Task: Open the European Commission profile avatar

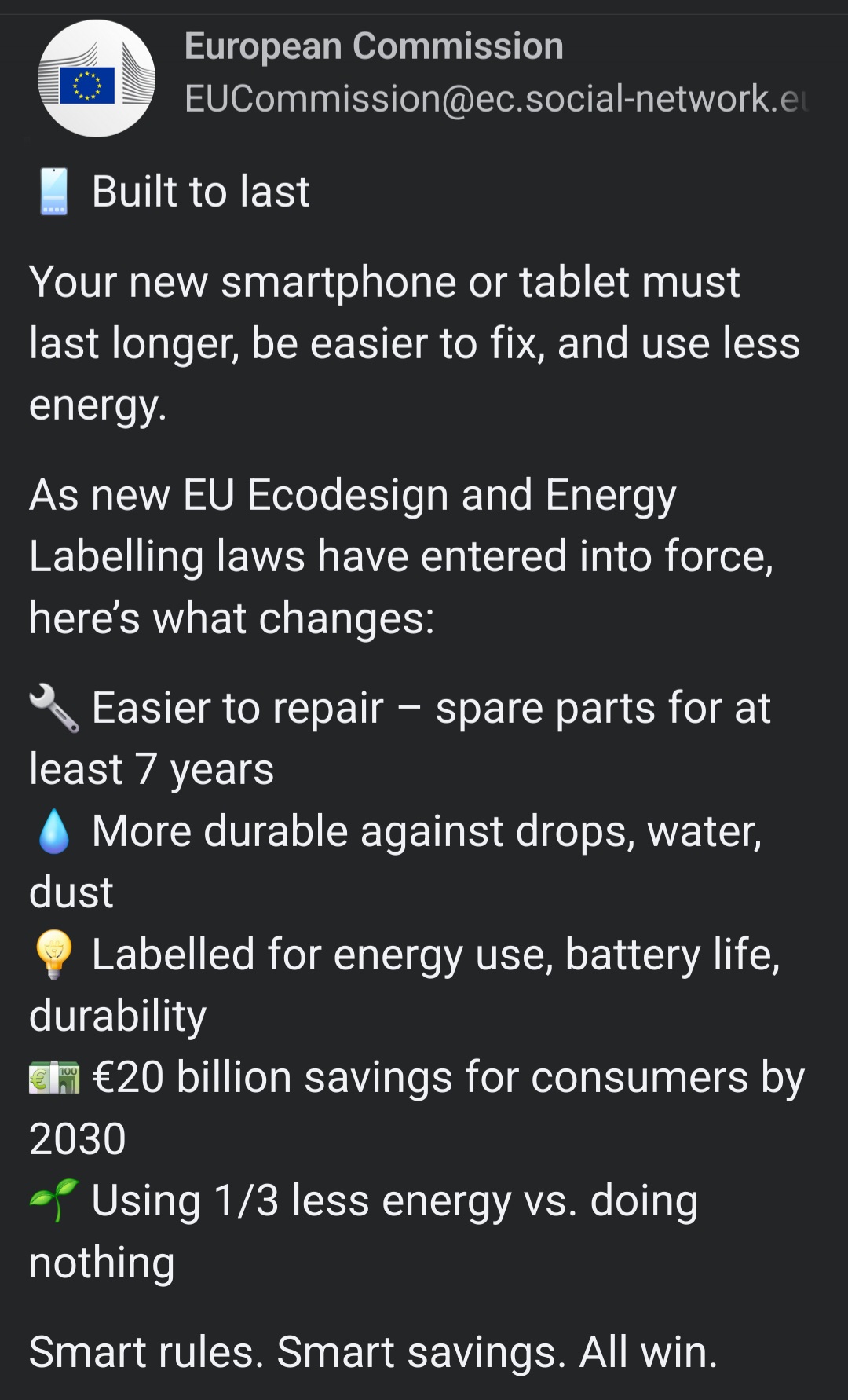Action: pyautogui.click(x=97, y=79)
